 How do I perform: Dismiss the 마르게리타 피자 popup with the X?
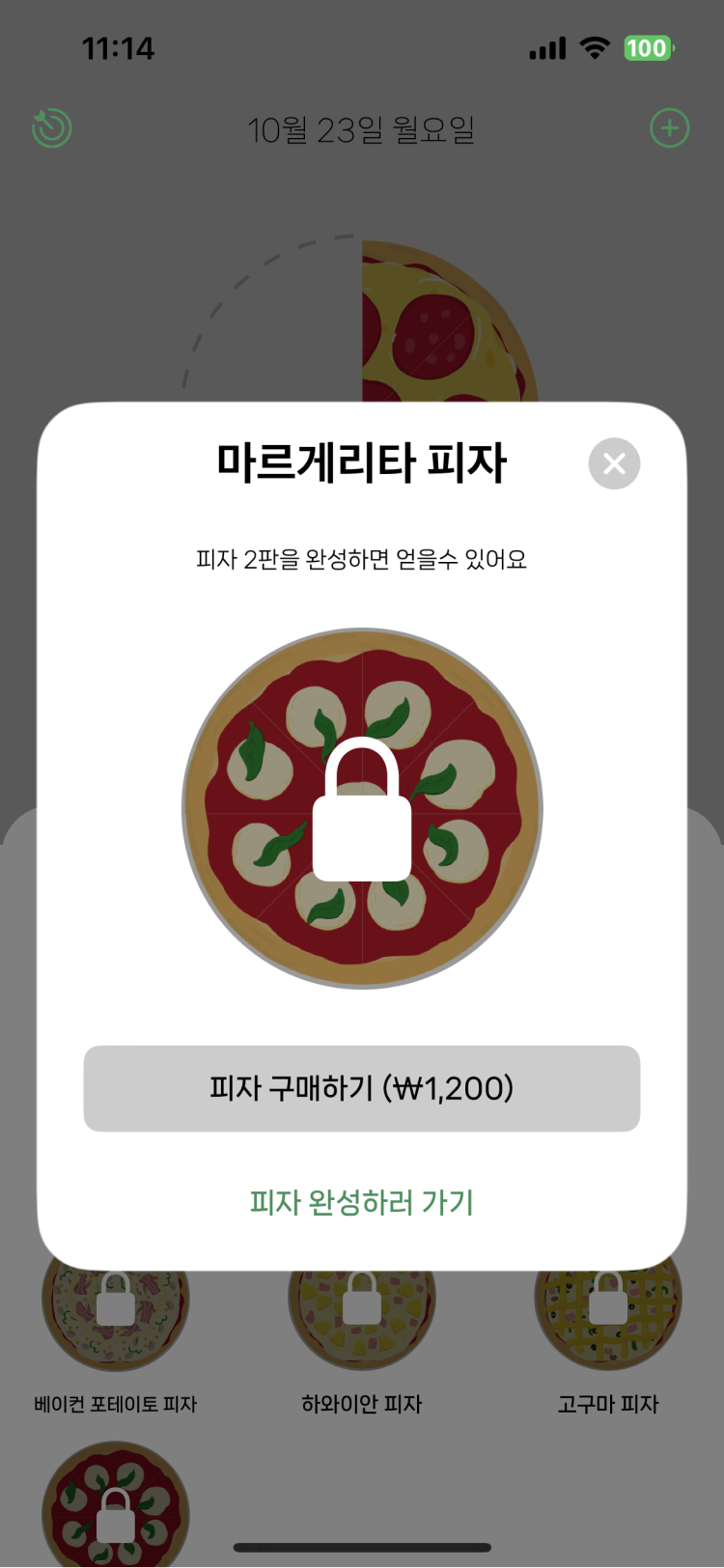point(614,463)
